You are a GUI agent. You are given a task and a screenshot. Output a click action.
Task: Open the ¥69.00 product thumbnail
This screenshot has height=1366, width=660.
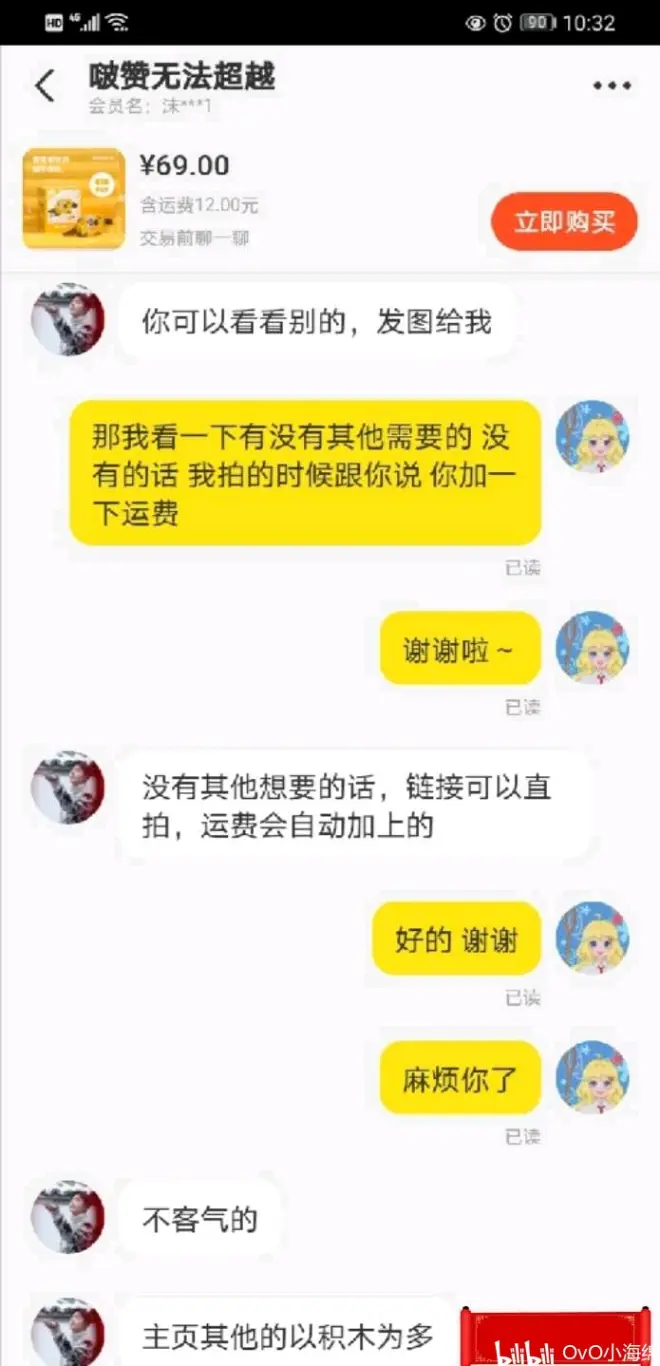tap(74, 199)
